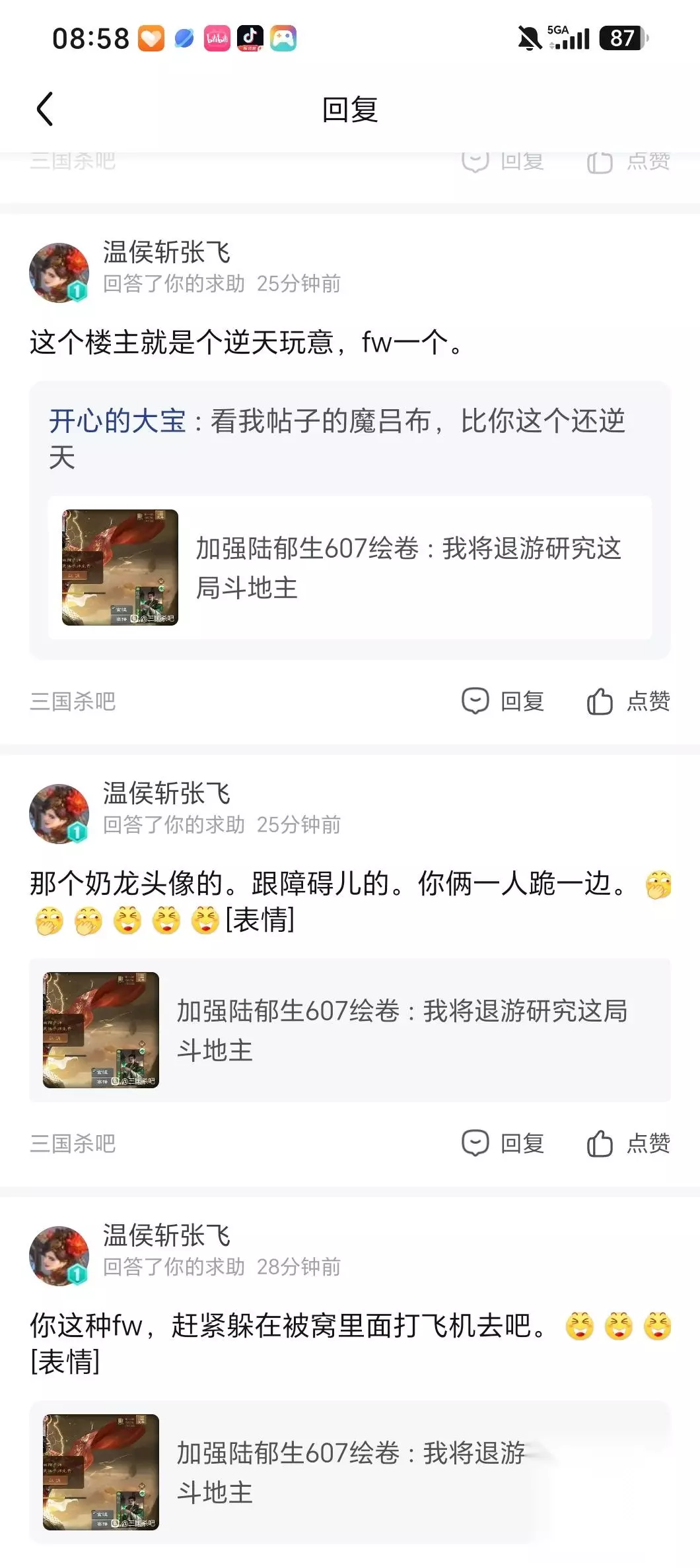Image resolution: width=700 pixels, height=1568 pixels.
Task: Open 温侯斩张飞's avatar on the '这个楼主' comment
Action: (x=59, y=273)
